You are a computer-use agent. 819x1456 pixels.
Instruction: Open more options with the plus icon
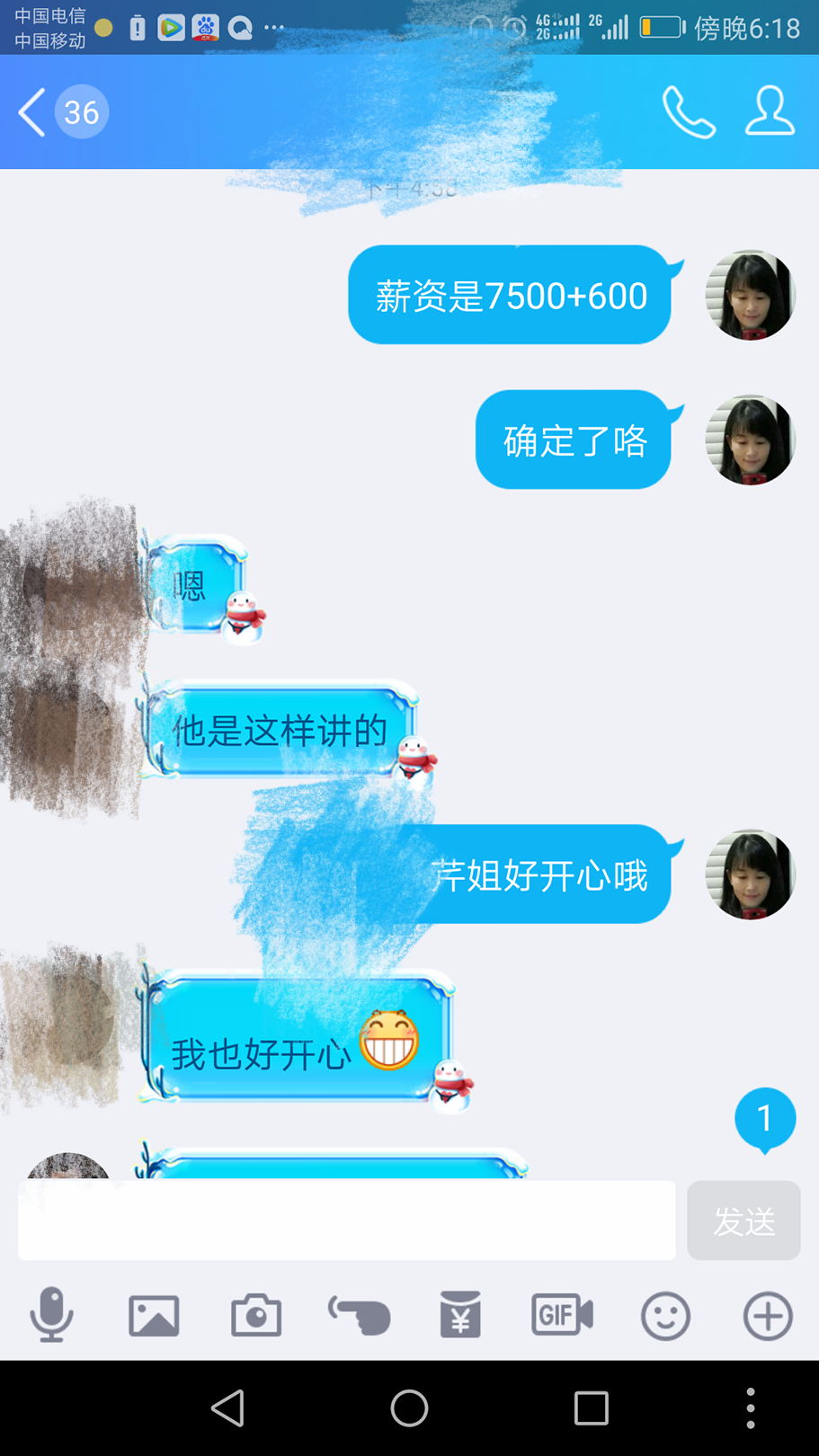point(768,1316)
